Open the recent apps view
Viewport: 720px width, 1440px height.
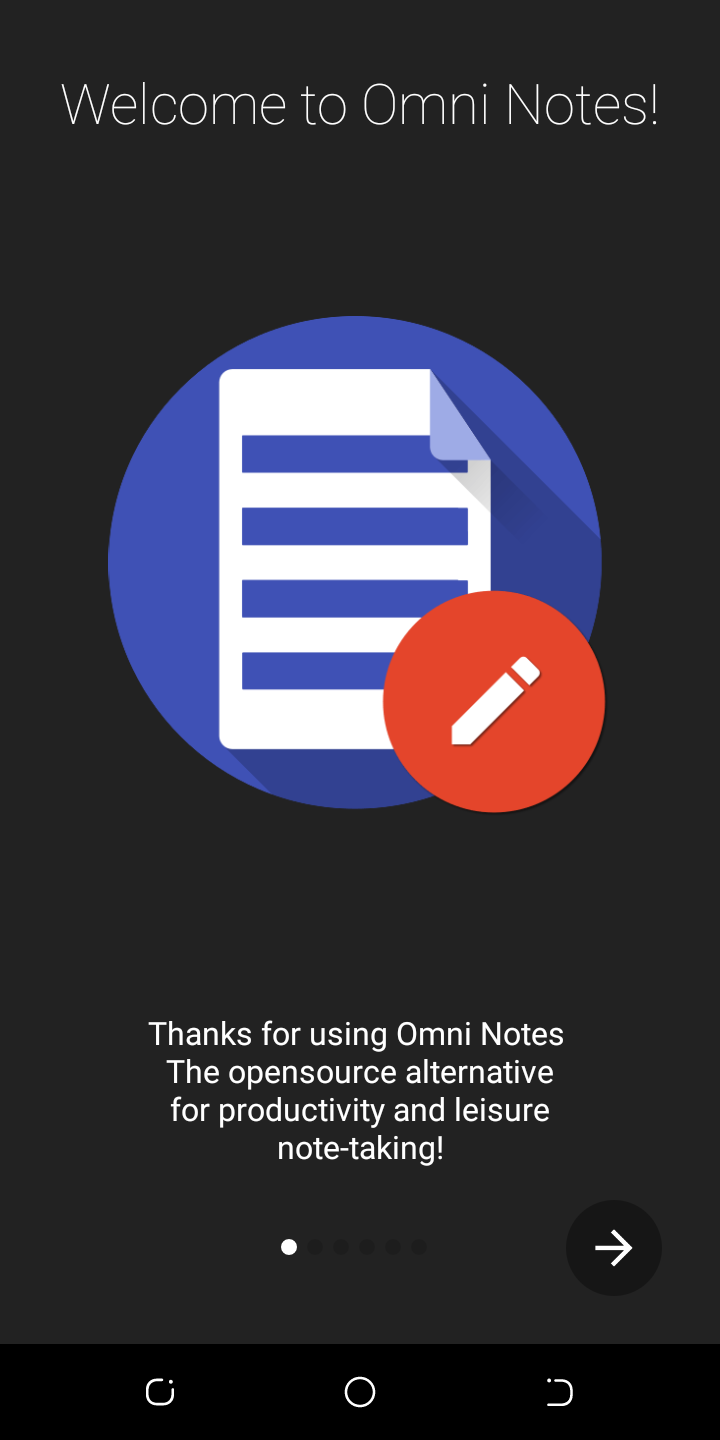[160, 1391]
